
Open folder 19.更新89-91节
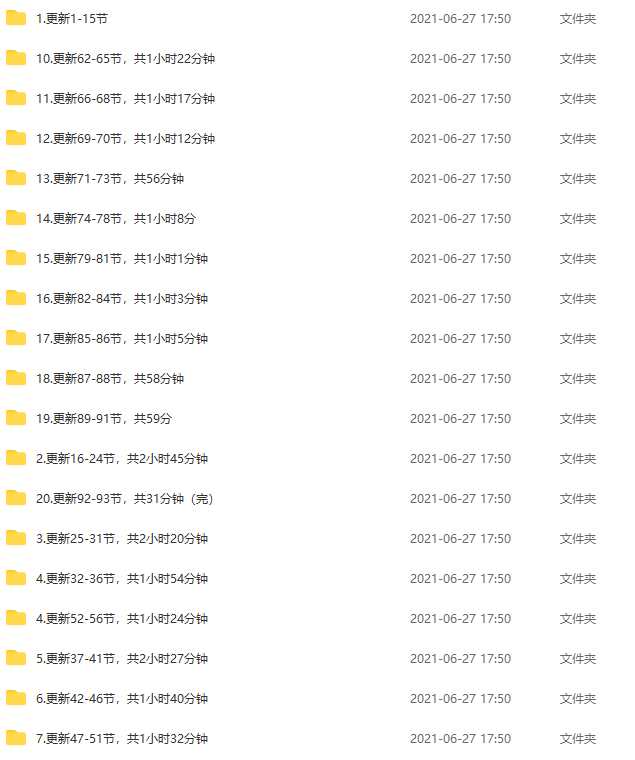coord(104,419)
